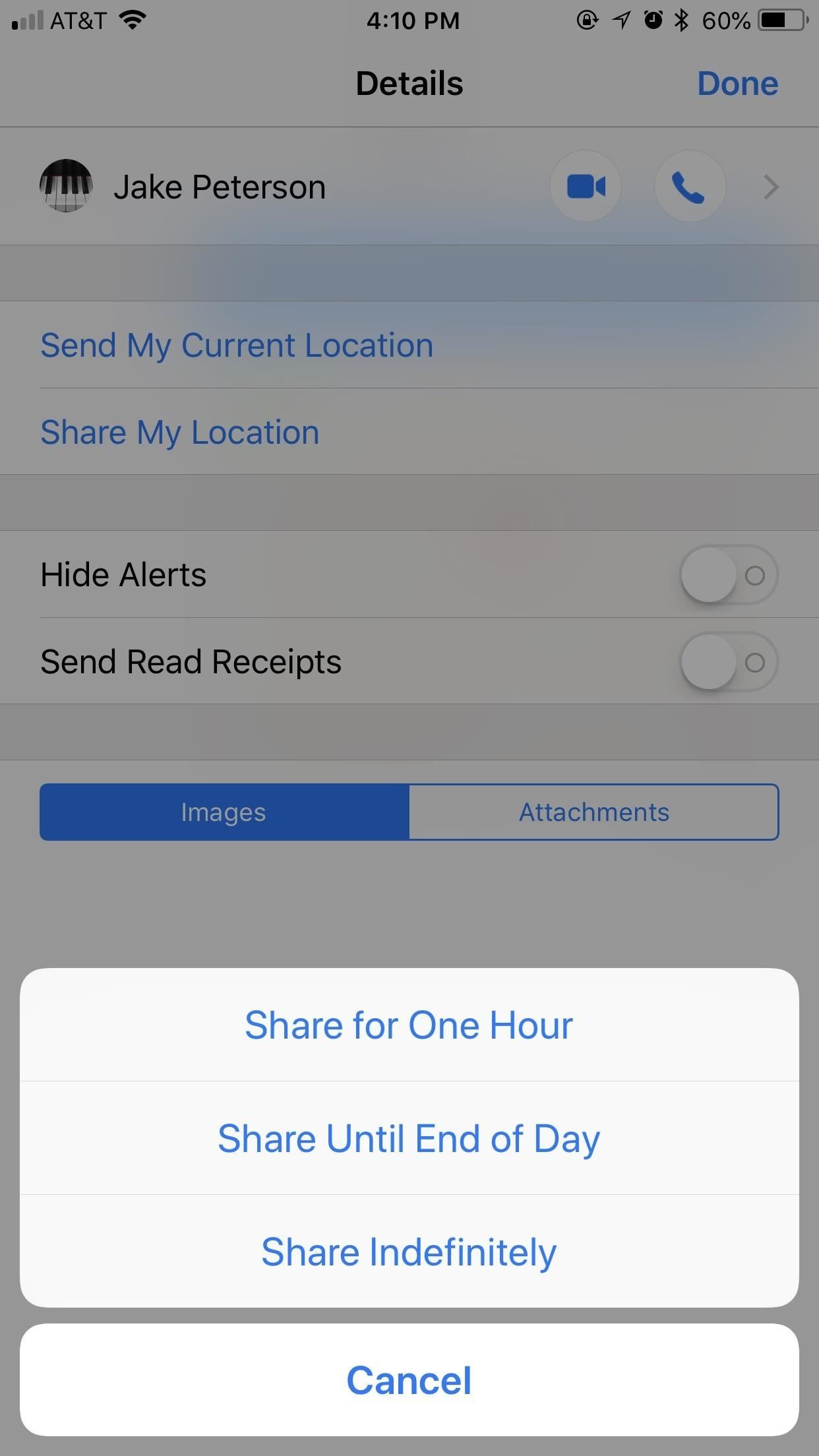819x1456 pixels.
Task: Choose Share for One Hour
Action: [409, 1025]
